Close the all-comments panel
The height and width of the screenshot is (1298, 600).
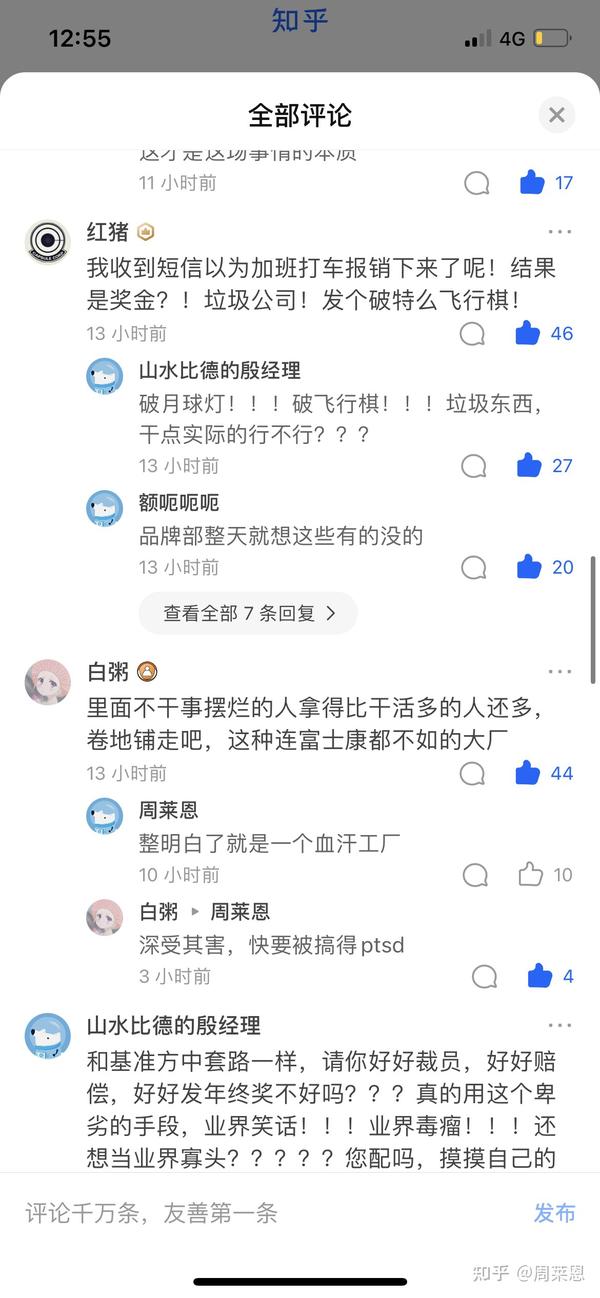click(557, 115)
